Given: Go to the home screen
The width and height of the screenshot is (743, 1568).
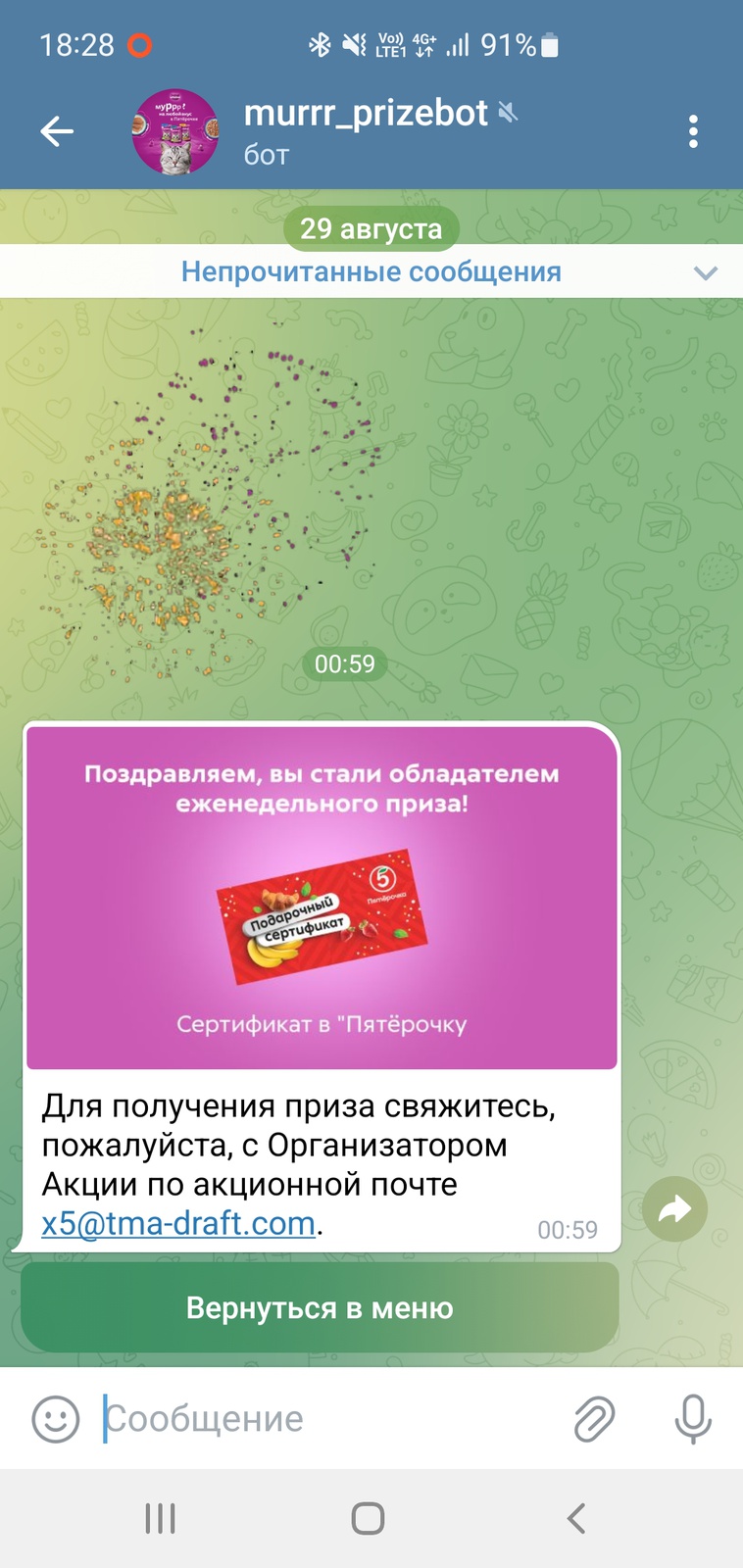Looking at the screenshot, I should (x=368, y=1519).
